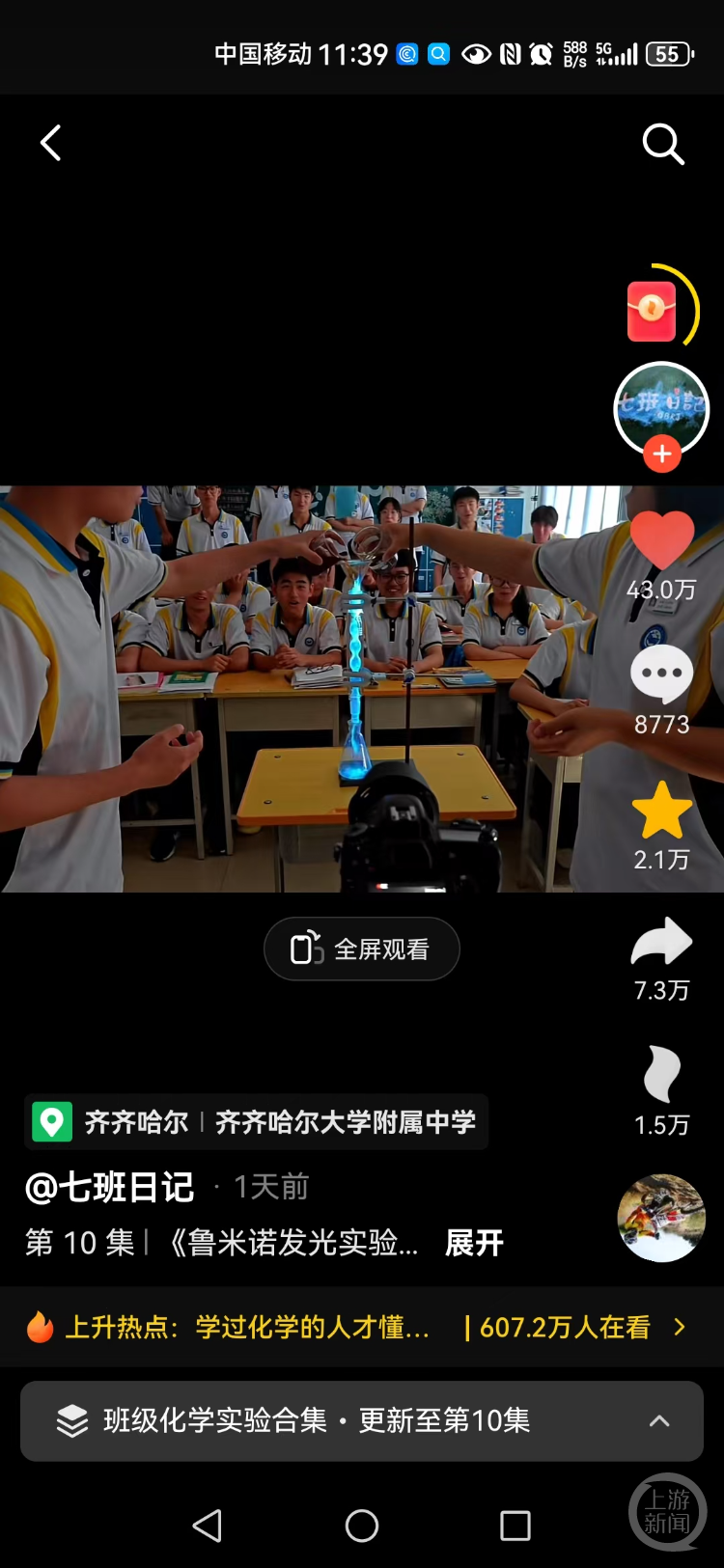
Task: Tap the icon showing 1.5万
Action: tap(662, 1075)
